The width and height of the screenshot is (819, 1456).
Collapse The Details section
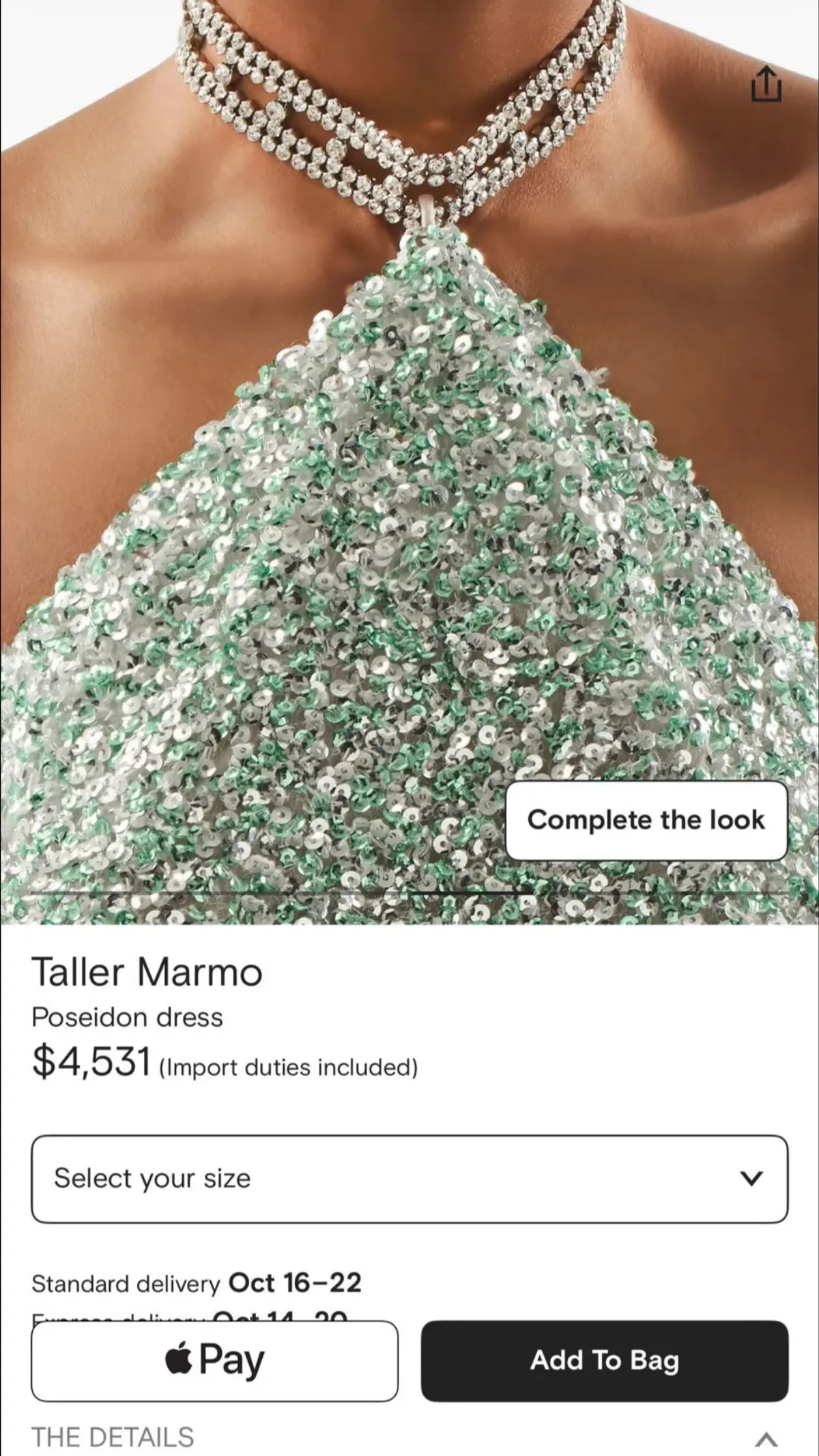click(766, 1439)
